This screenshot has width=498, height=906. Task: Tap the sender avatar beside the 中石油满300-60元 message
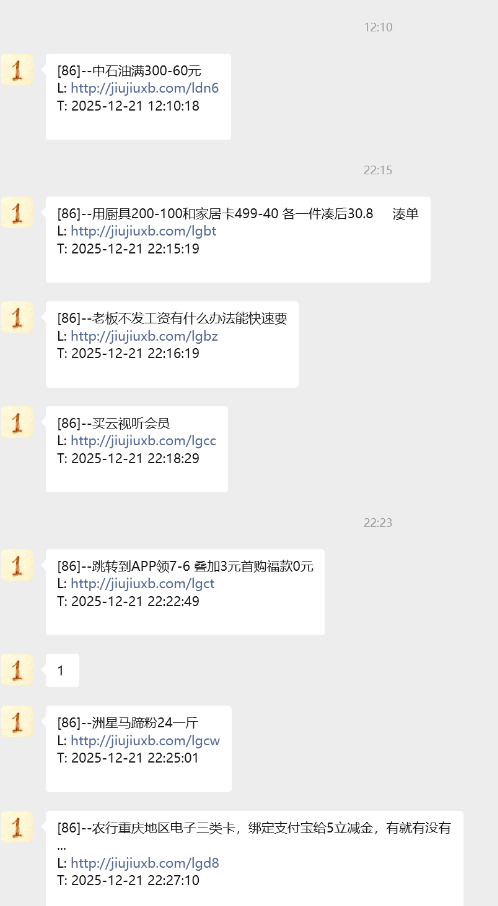[17, 70]
